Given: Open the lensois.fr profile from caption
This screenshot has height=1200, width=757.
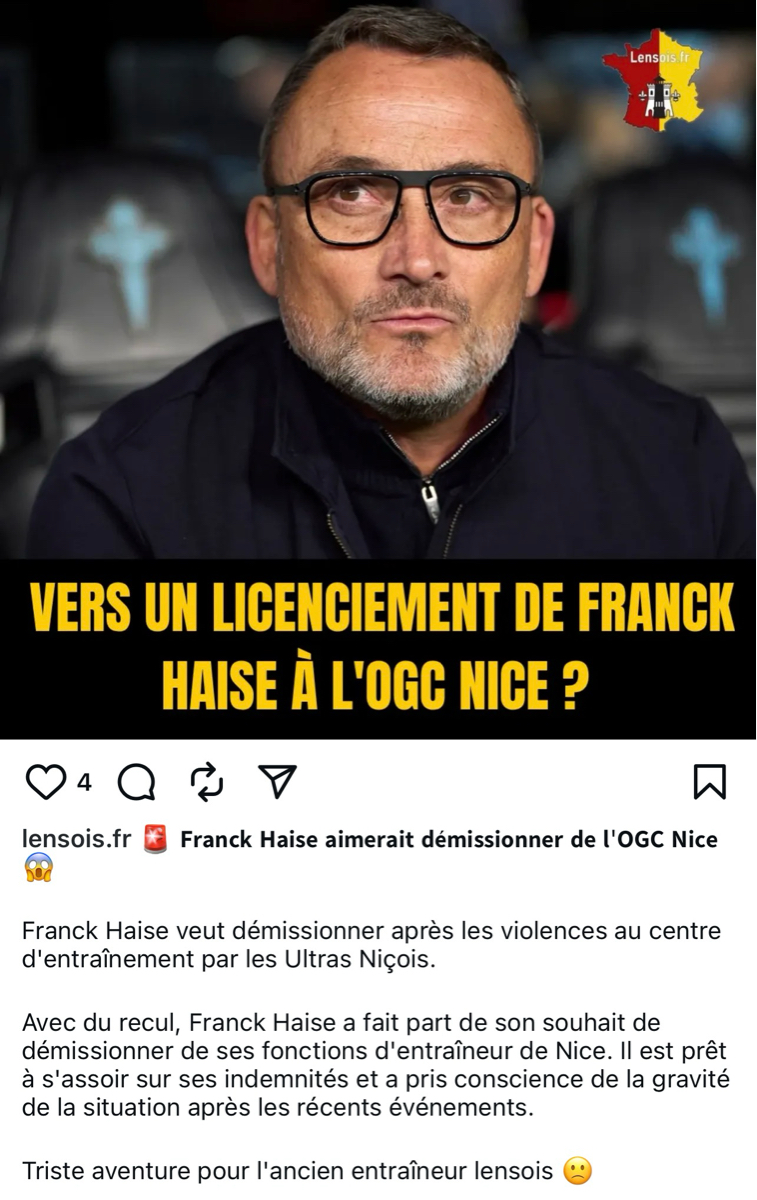Looking at the screenshot, I should click(76, 839).
